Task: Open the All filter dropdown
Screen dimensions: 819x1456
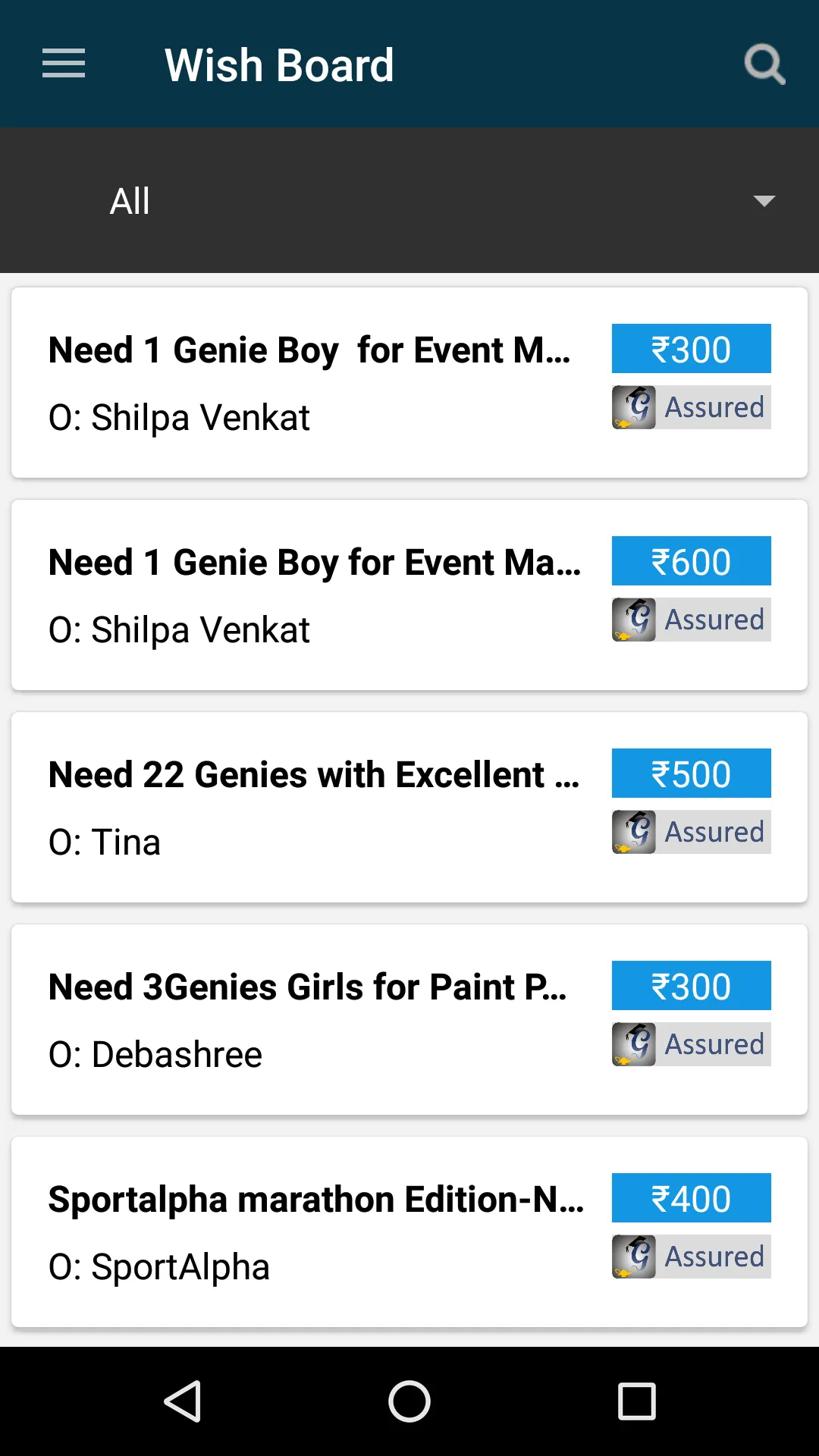Action: pos(409,200)
